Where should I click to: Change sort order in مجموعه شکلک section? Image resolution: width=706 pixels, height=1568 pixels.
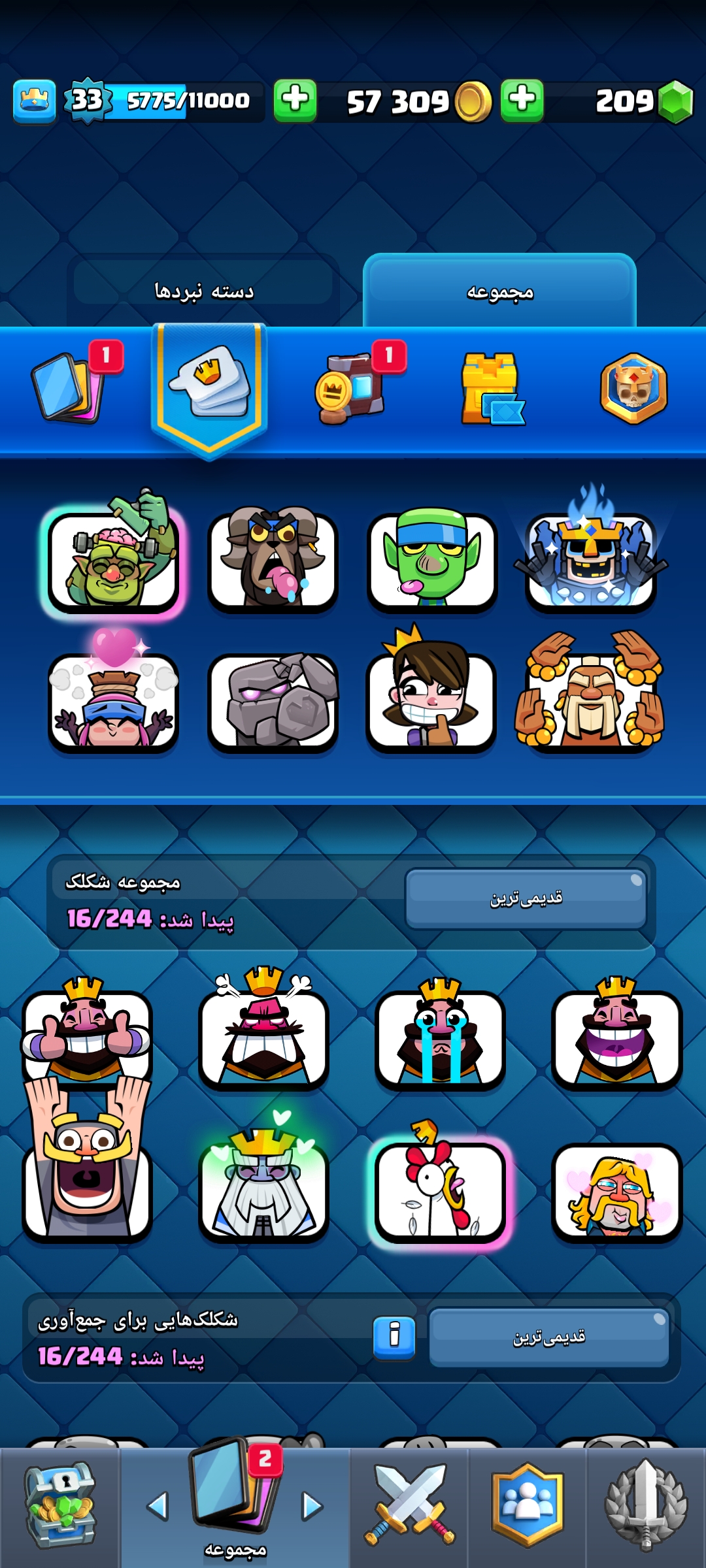coord(526,898)
